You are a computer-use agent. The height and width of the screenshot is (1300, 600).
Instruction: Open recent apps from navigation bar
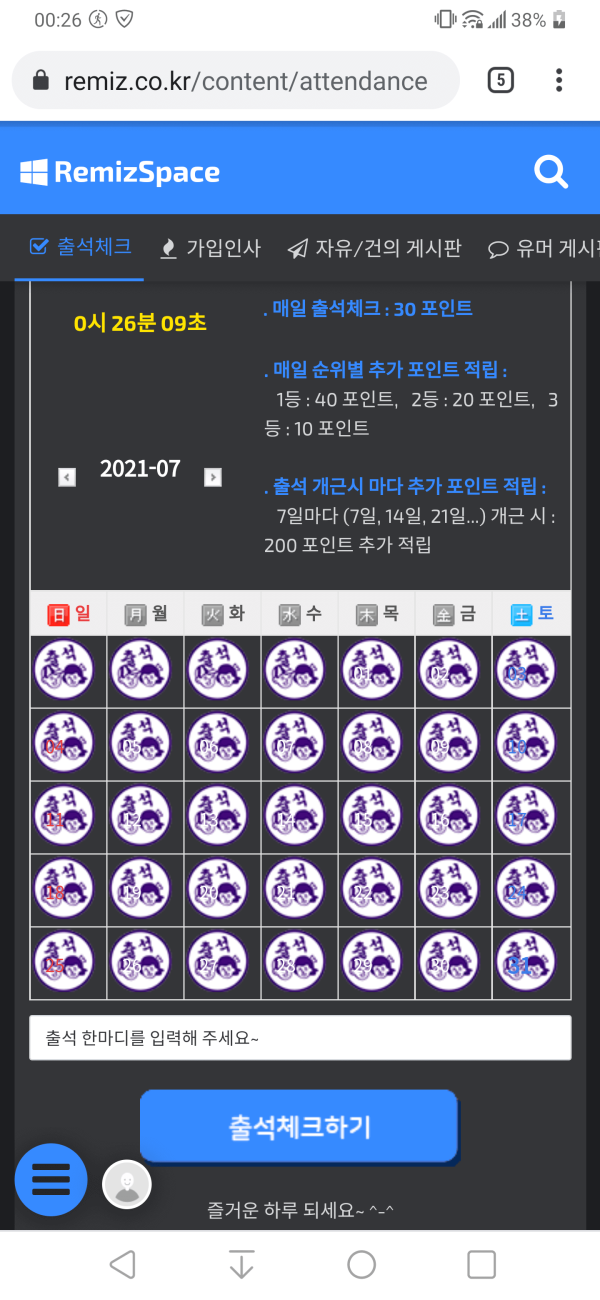pyautogui.click(x=481, y=1264)
